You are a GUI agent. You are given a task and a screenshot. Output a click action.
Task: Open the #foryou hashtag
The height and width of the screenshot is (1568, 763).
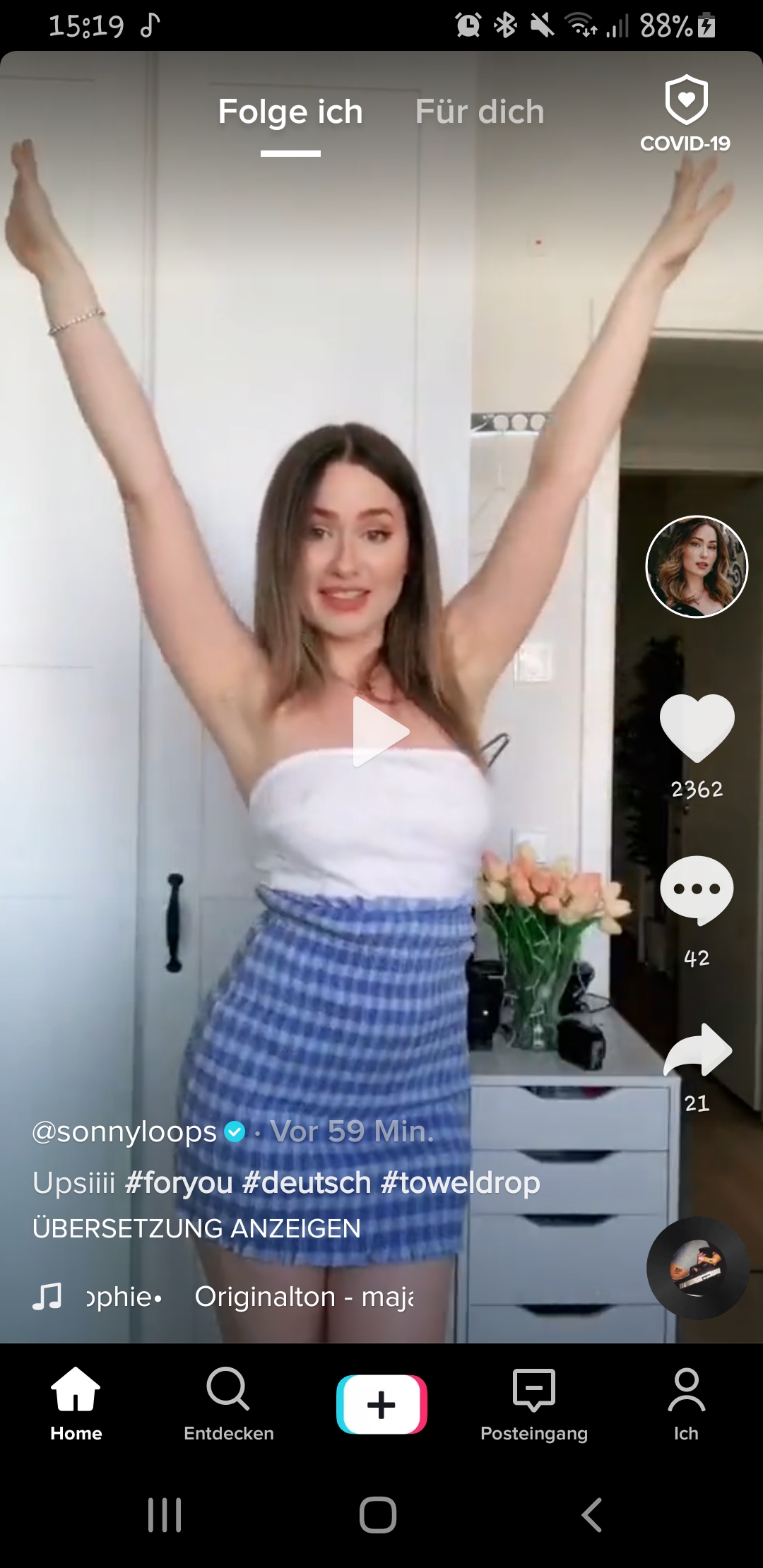click(x=179, y=1182)
